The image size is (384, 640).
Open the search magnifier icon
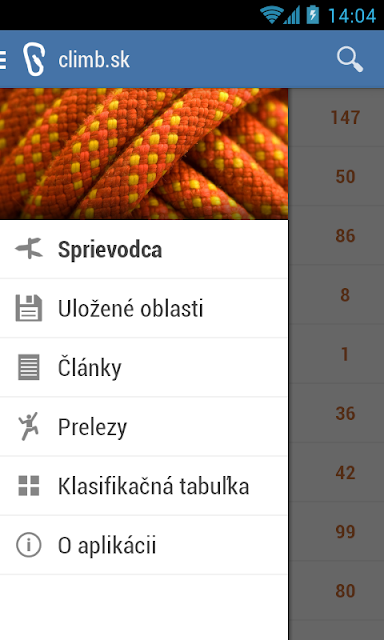click(x=350, y=60)
